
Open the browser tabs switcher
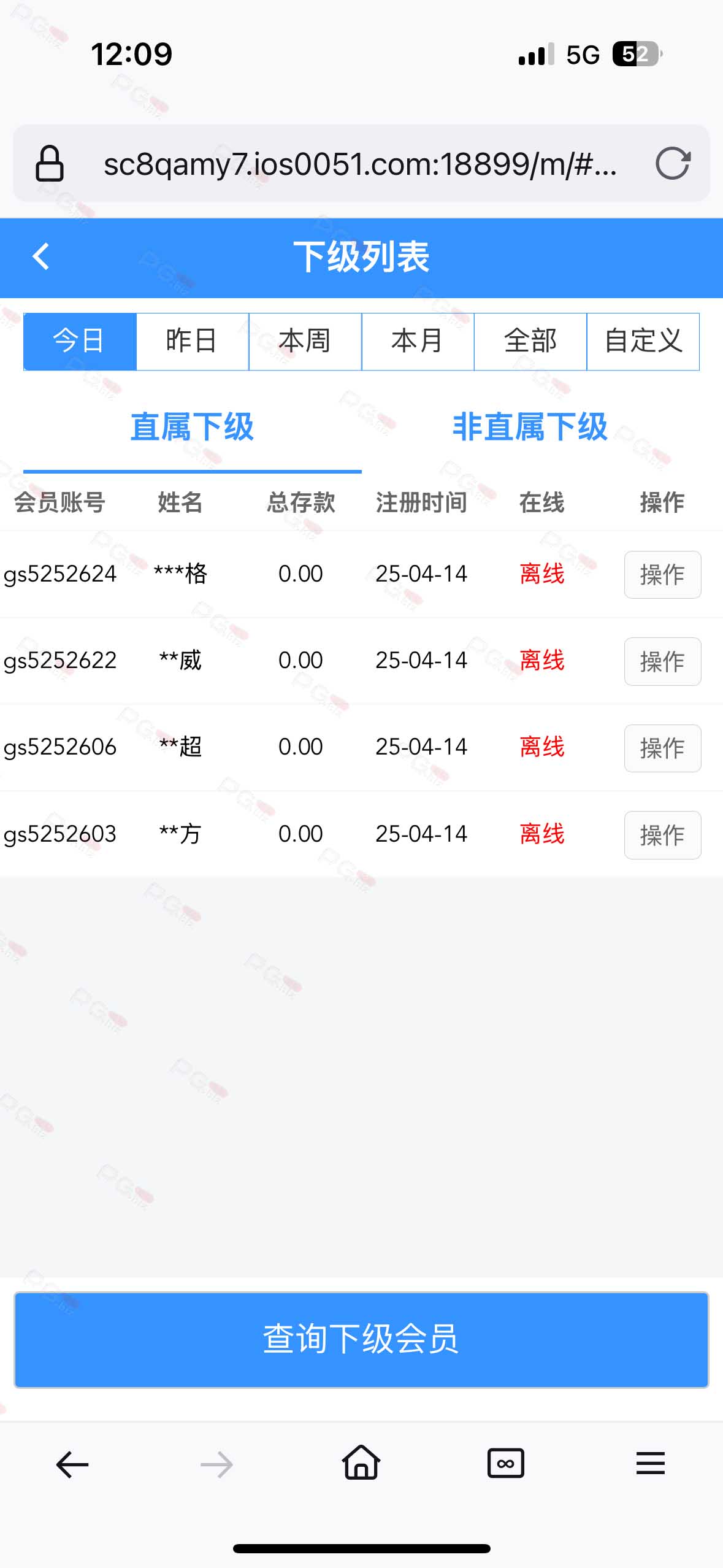[506, 1464]
